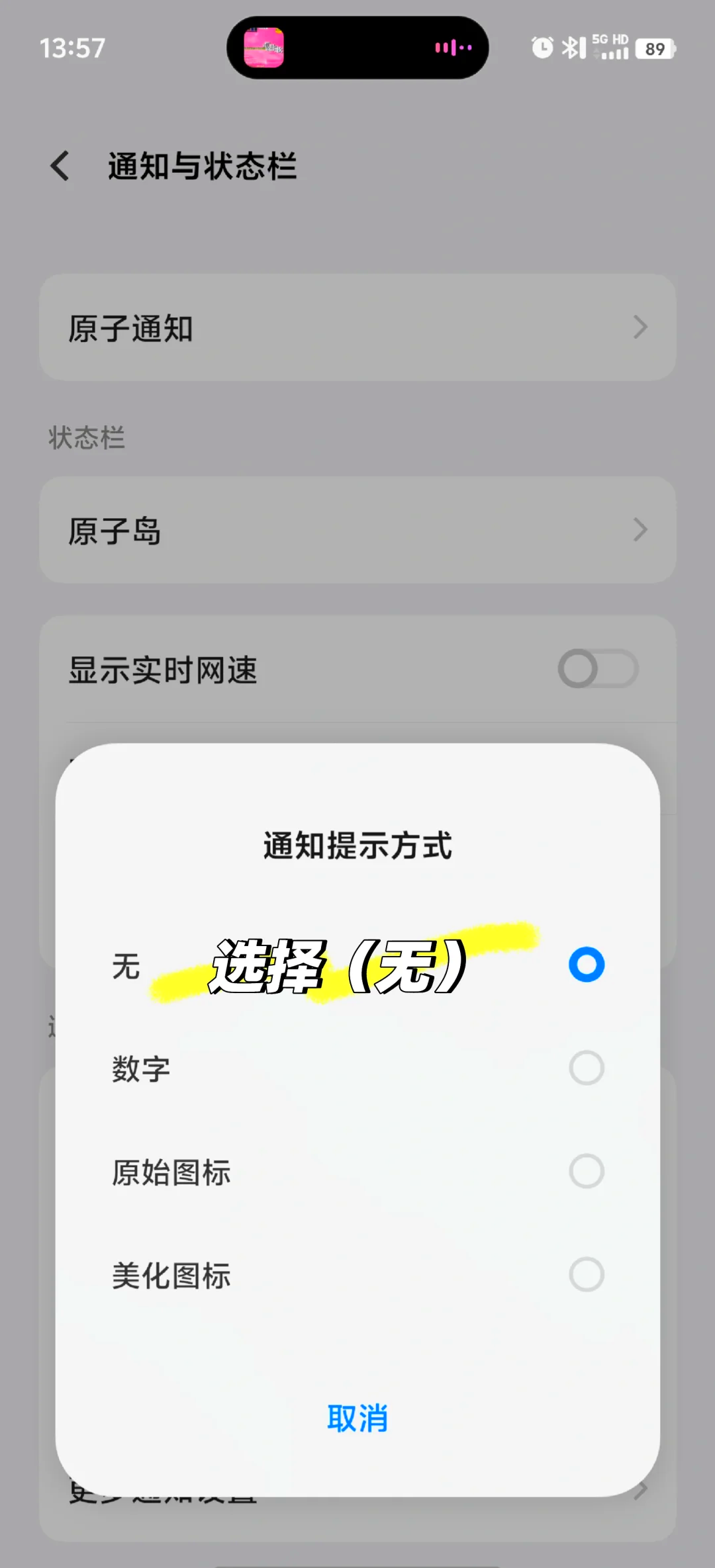Pick the 美化图标 option

coord(587,1275)
